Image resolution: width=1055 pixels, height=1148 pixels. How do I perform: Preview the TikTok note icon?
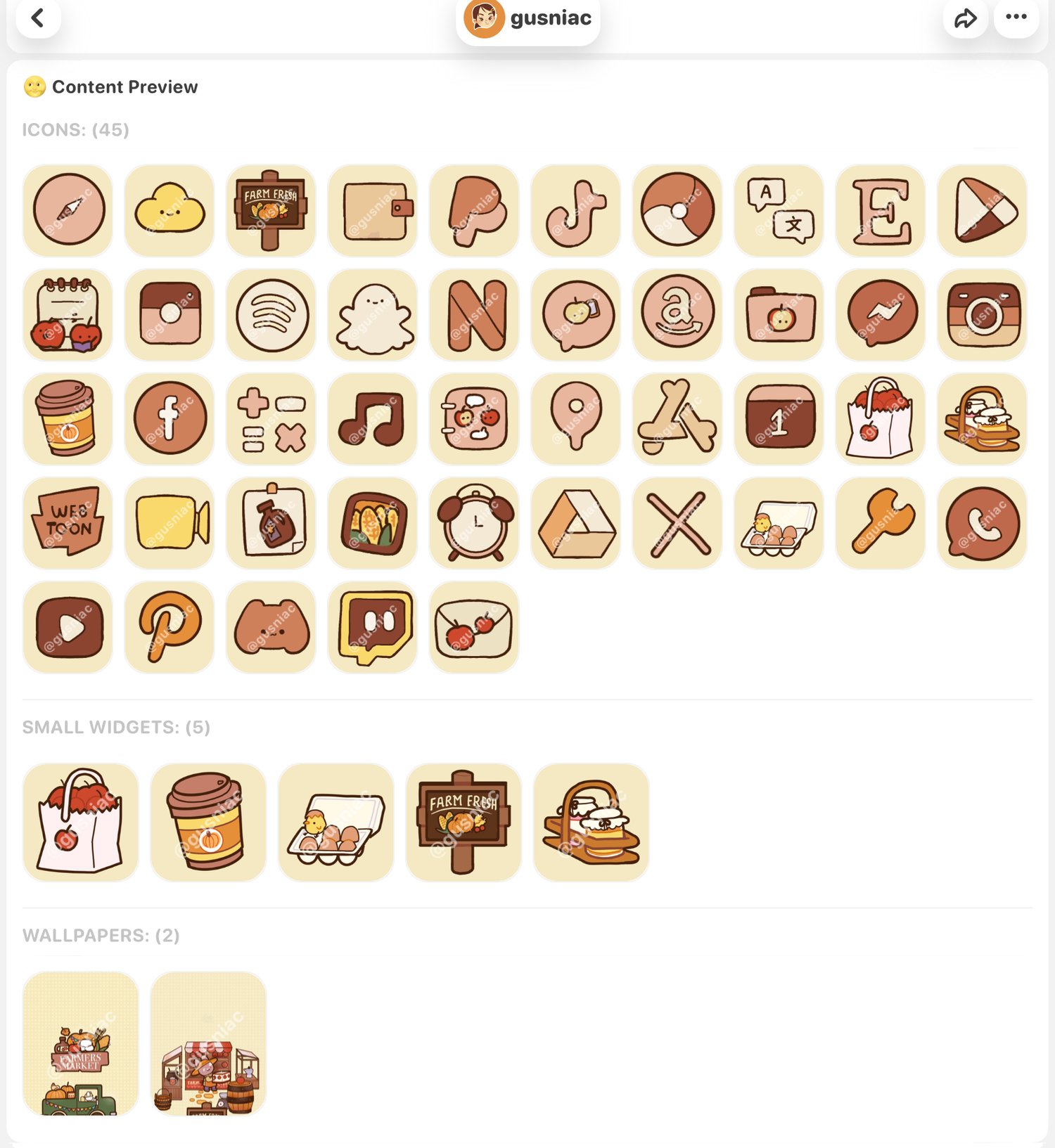pyautogui.click(x=575, y=210)
